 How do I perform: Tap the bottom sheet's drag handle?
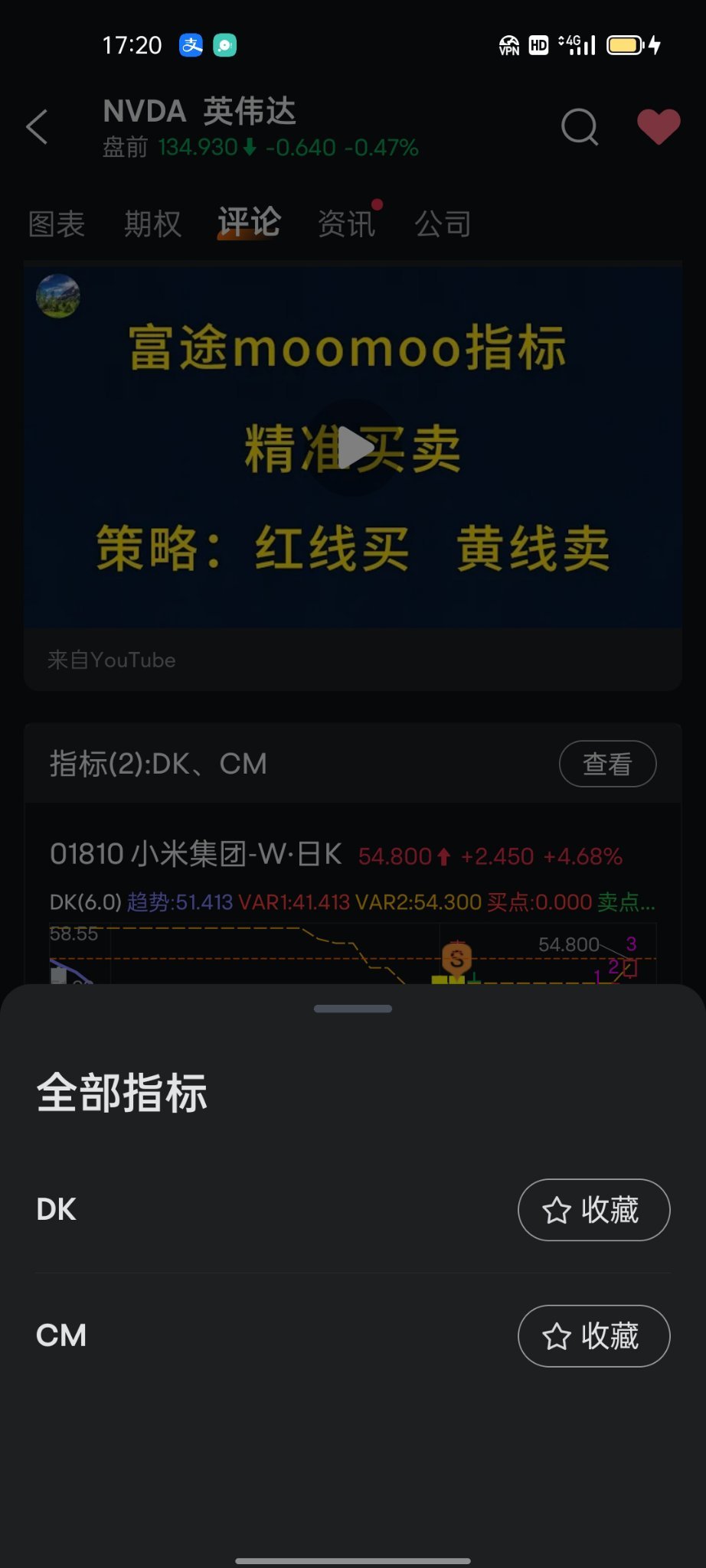[353, 1009]
